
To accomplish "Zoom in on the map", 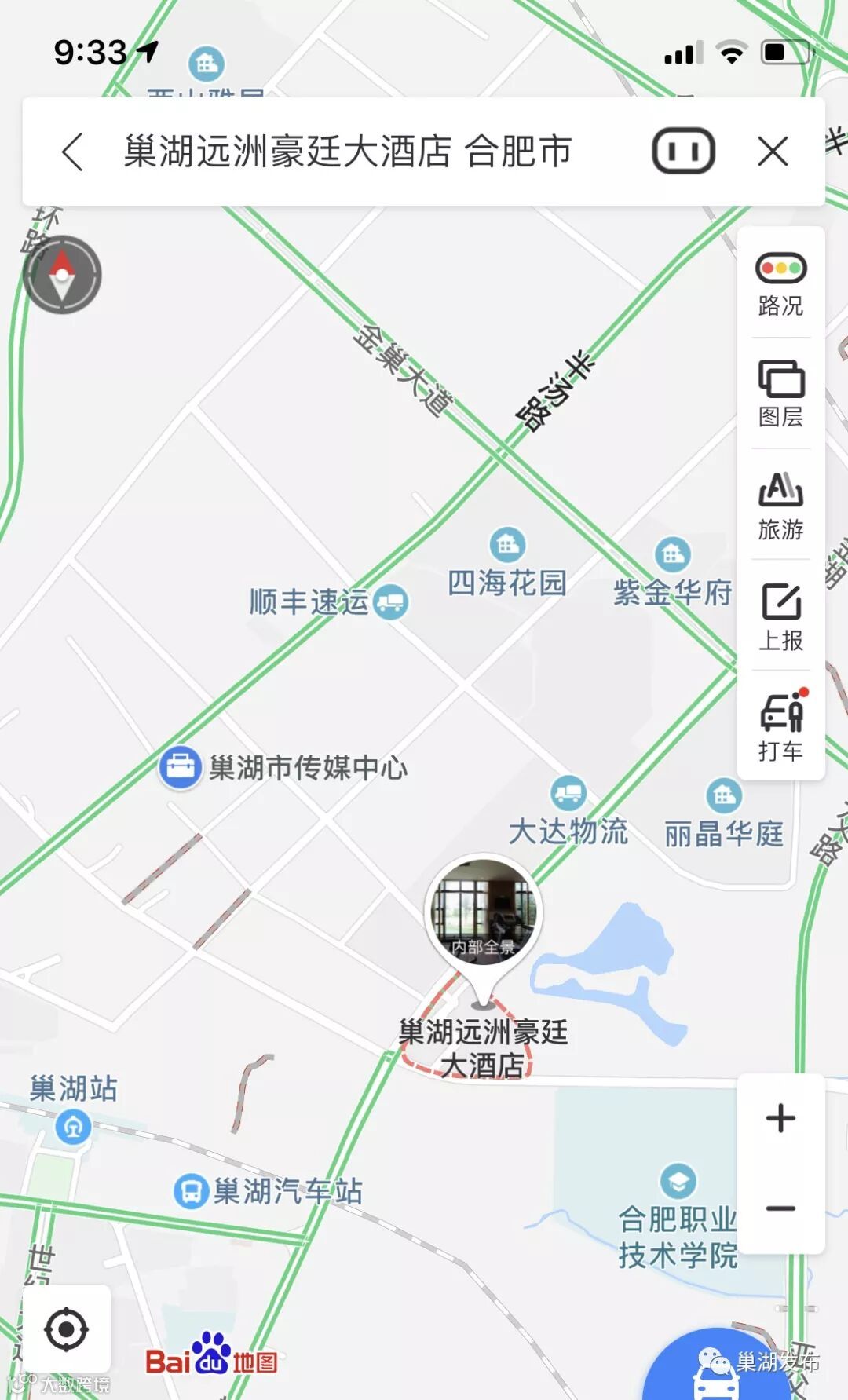I will tap(780, 1118).
